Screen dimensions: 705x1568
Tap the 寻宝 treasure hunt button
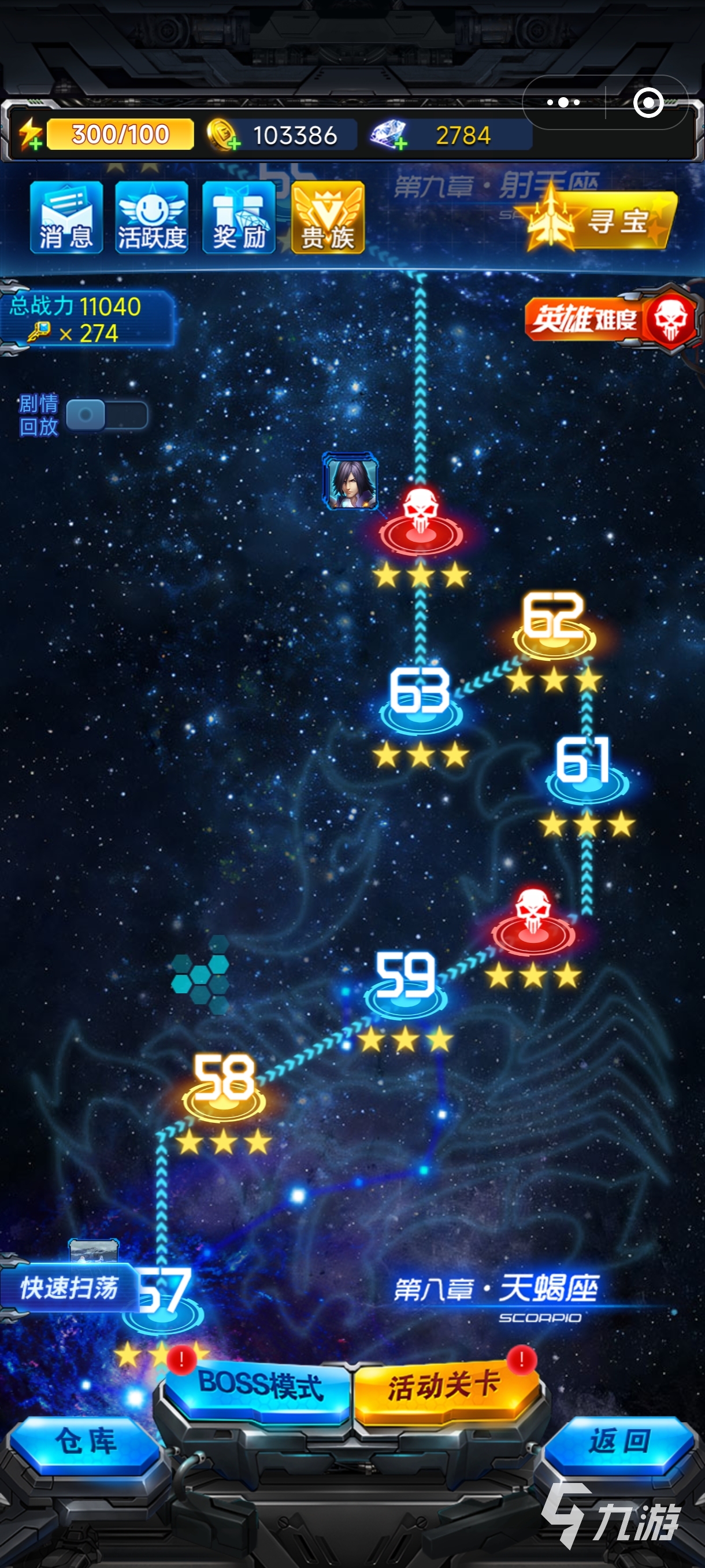click(599, 220)
